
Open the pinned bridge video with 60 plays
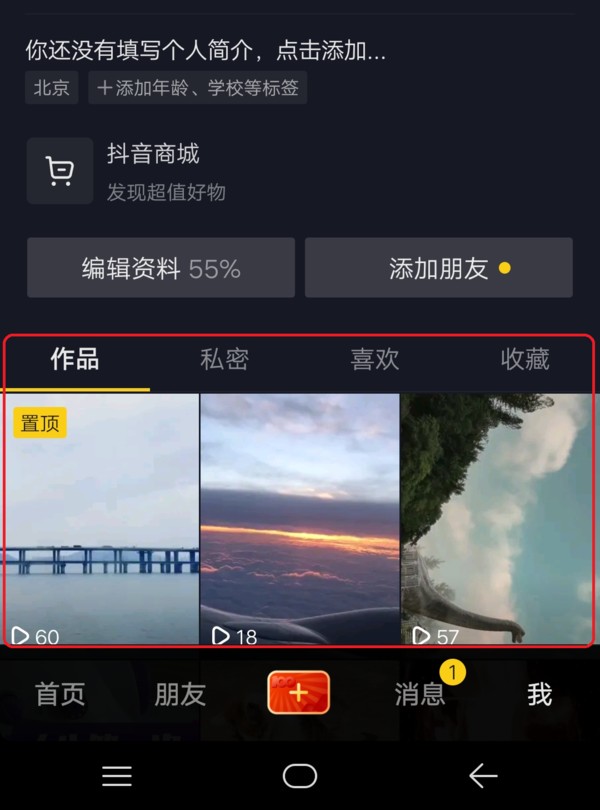[100, 520]
